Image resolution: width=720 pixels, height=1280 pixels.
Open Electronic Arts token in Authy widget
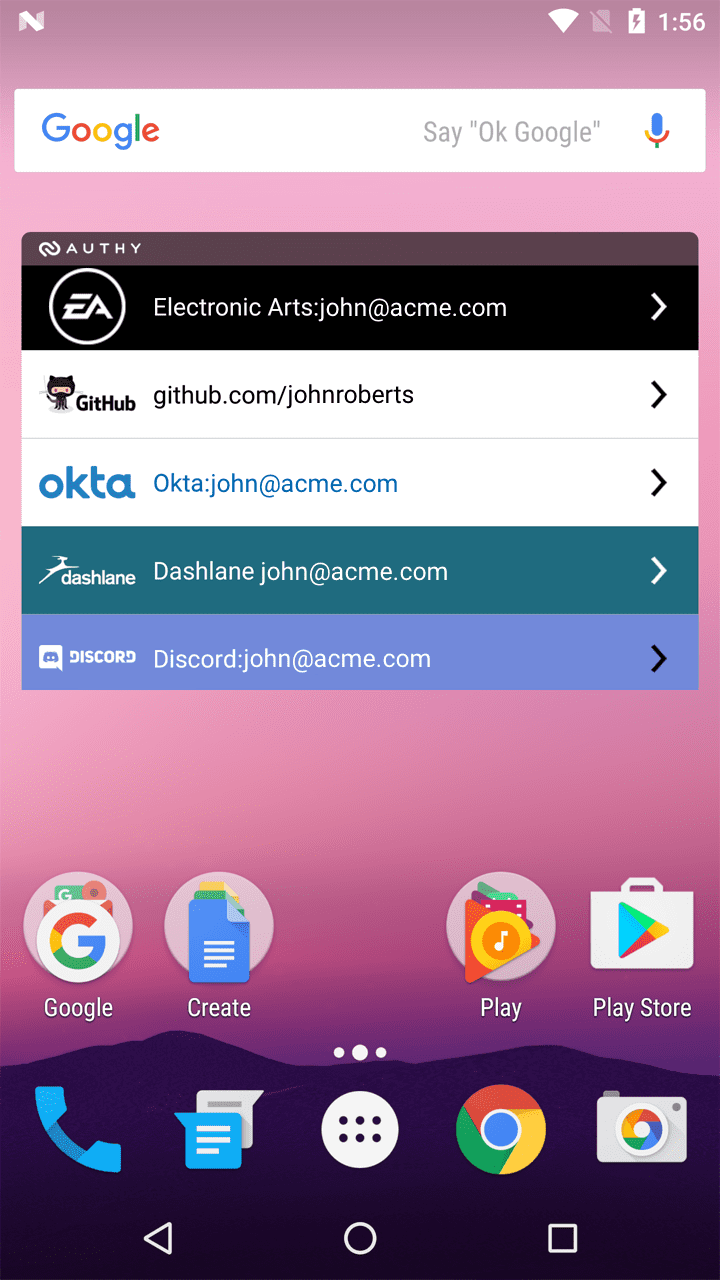[360, 308]
